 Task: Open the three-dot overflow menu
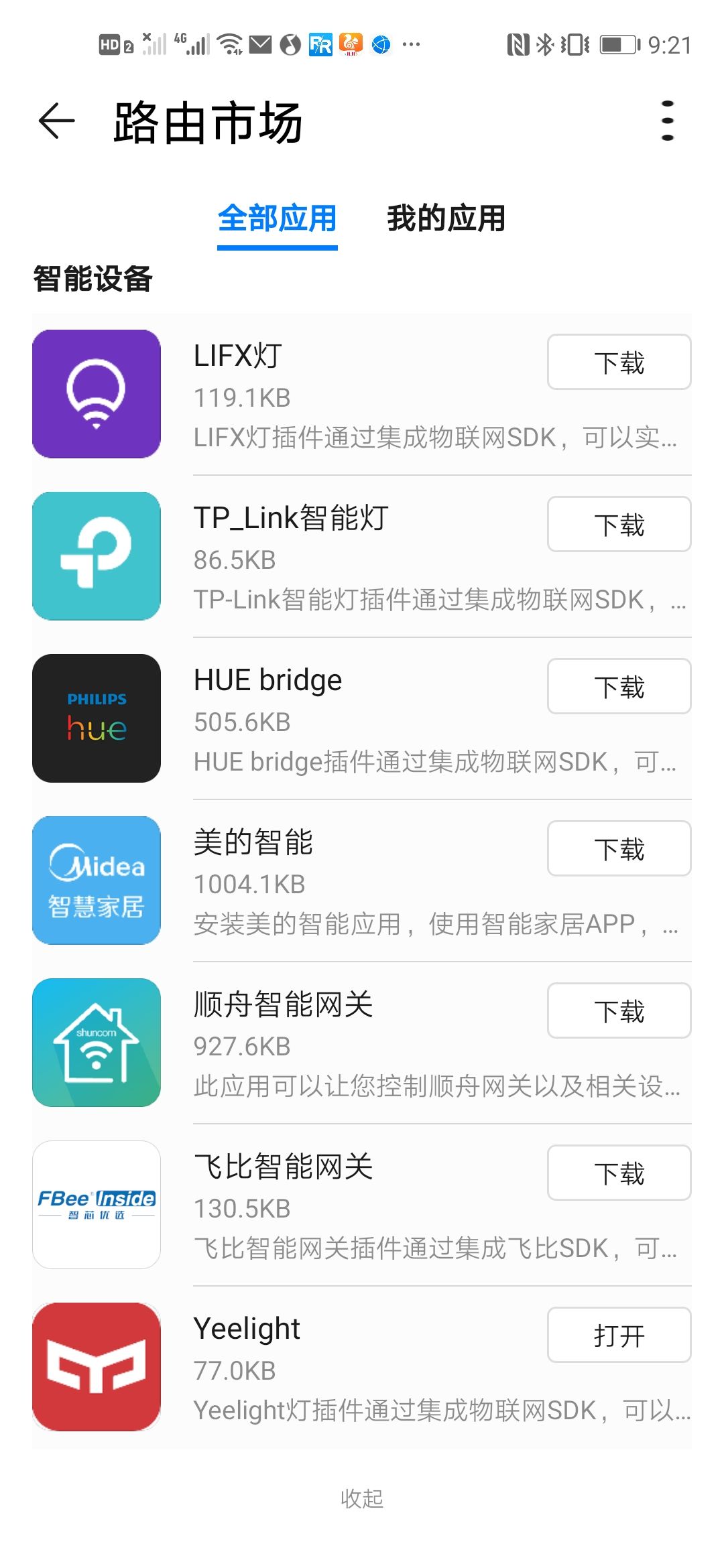click(667, 121)
